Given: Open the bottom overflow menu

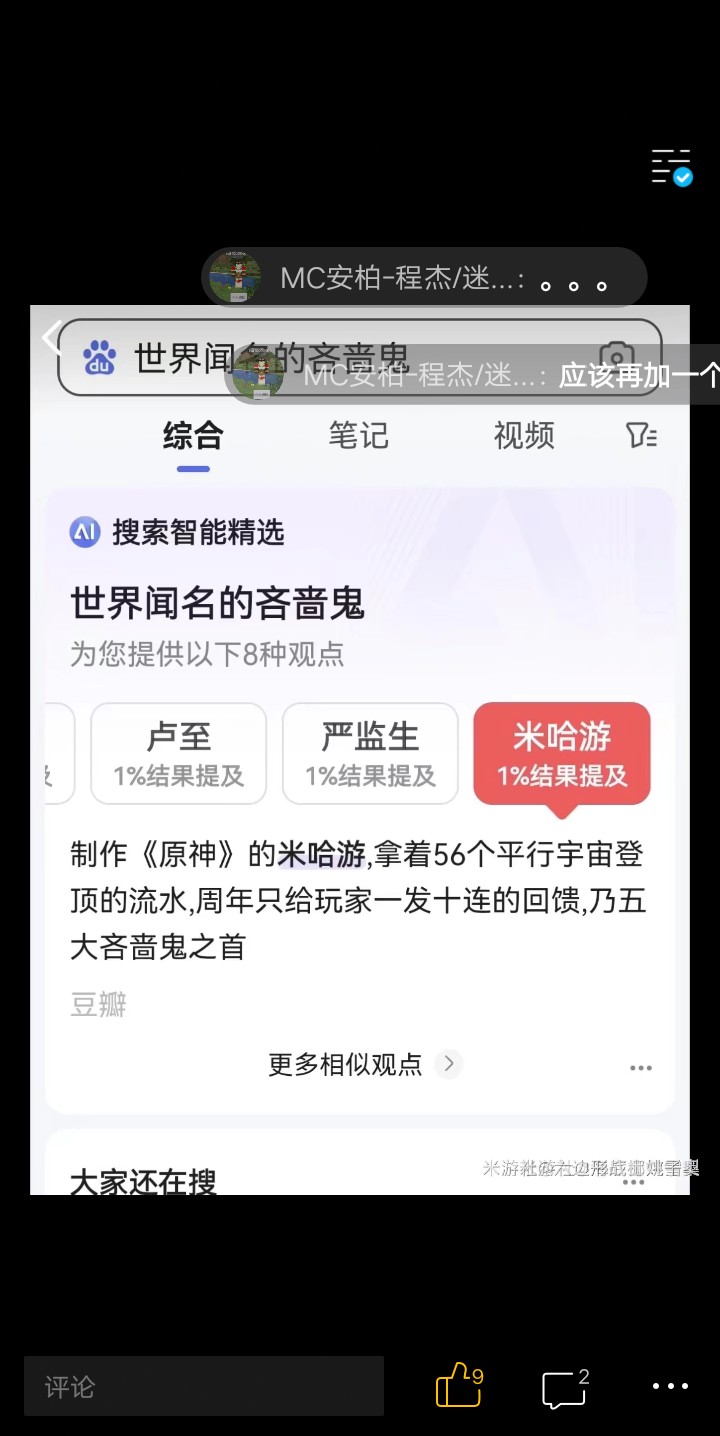Looking at the screenshot, I should click(x=670, y=1386).
